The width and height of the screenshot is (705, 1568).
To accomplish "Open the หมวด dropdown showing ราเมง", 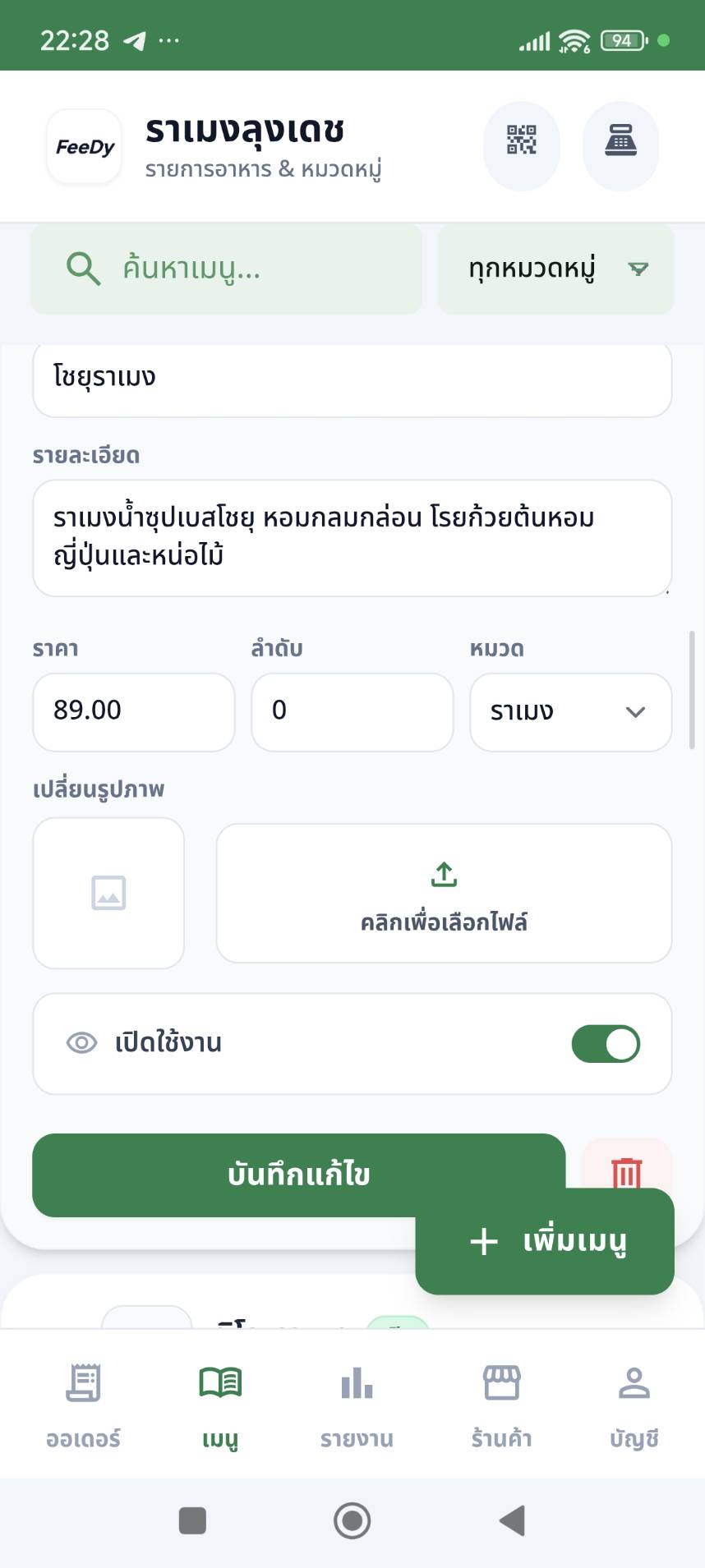I will 570,711.
